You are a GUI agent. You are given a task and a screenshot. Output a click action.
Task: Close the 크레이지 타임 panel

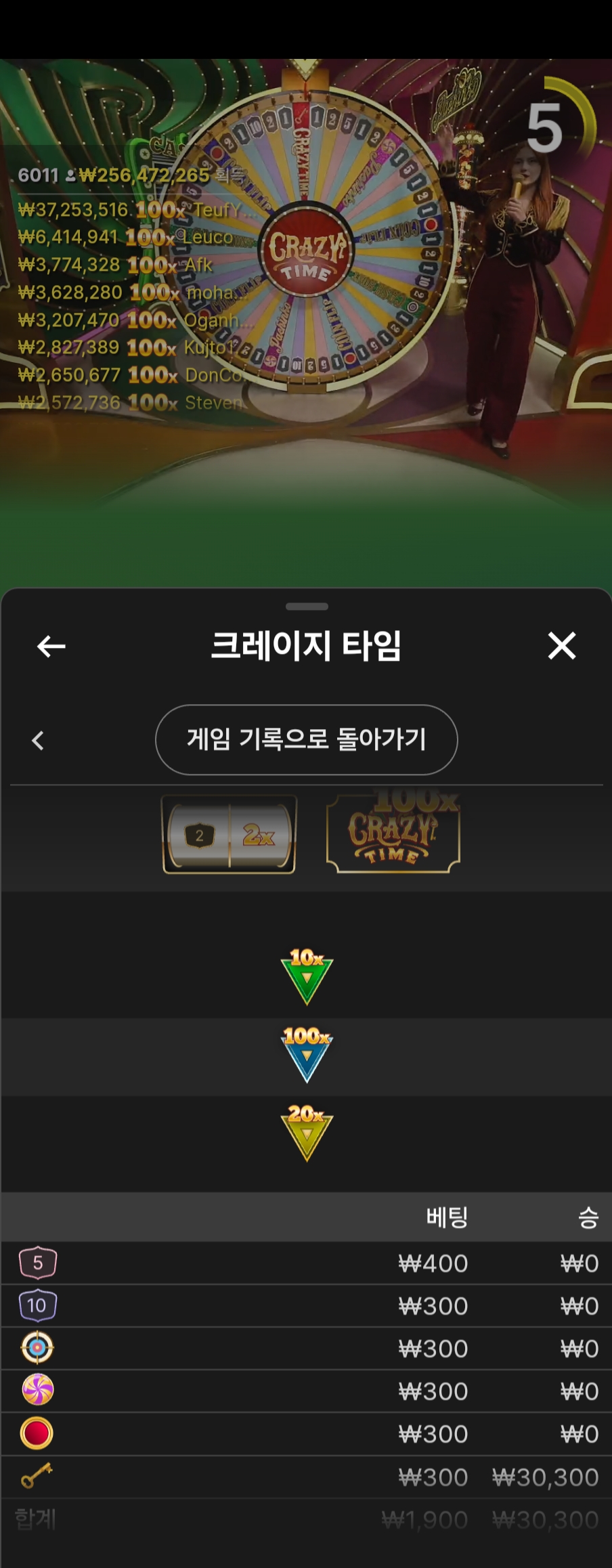pyautogui.click(x=561, y=646)
